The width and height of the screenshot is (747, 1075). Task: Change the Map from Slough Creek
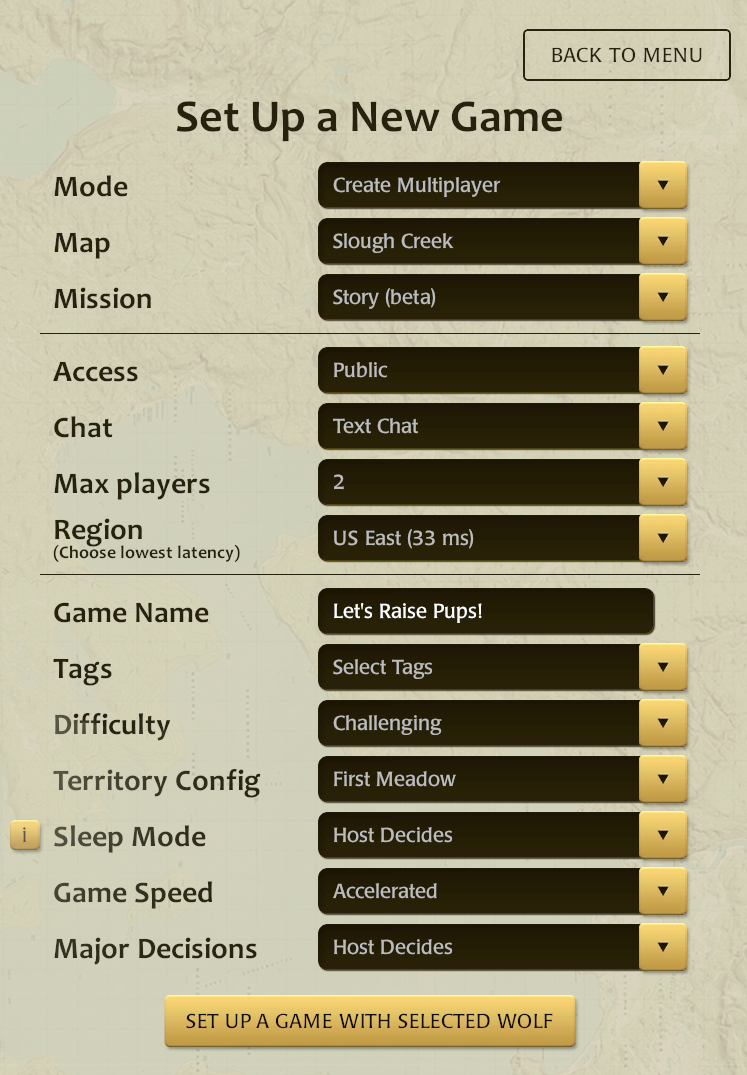(x=502, y=241)
